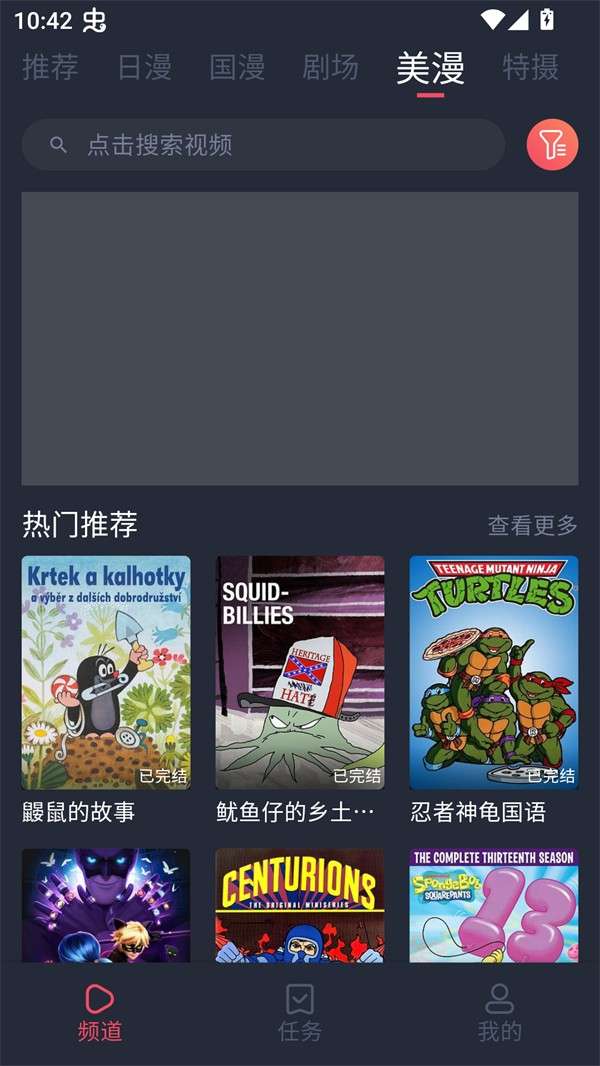Go to the 剧场 tab
600x1066 pixels.
[330, 68]
